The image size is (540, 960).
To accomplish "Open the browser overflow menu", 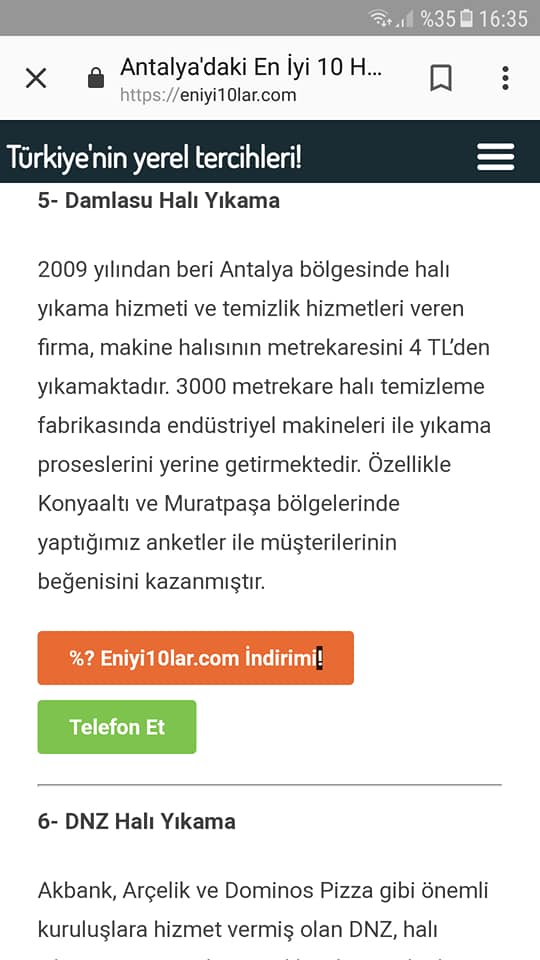I will (x=505, y=78).
